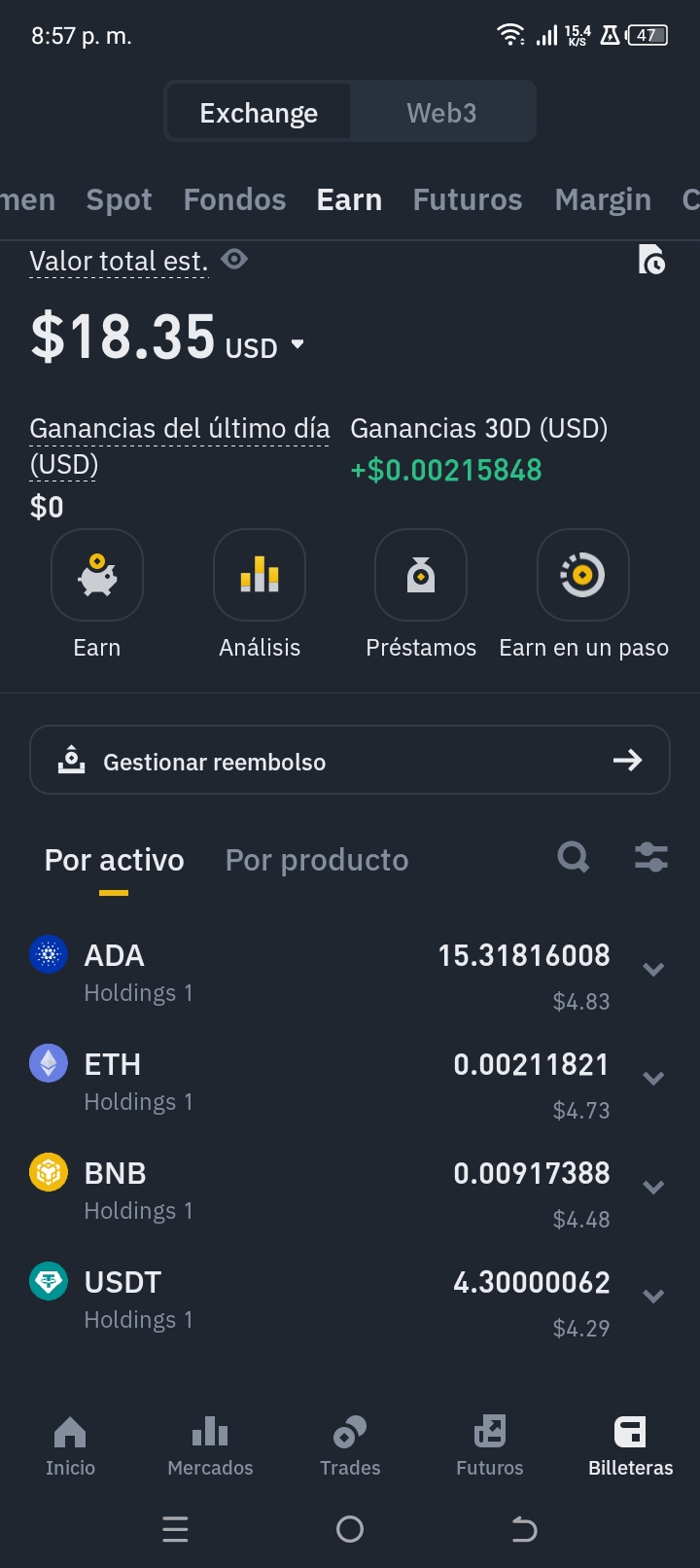Select the Margin tab
Image resolution: width=700 pixels, height=1568 pixels.
pyautogui.click(x=603, y=199)
